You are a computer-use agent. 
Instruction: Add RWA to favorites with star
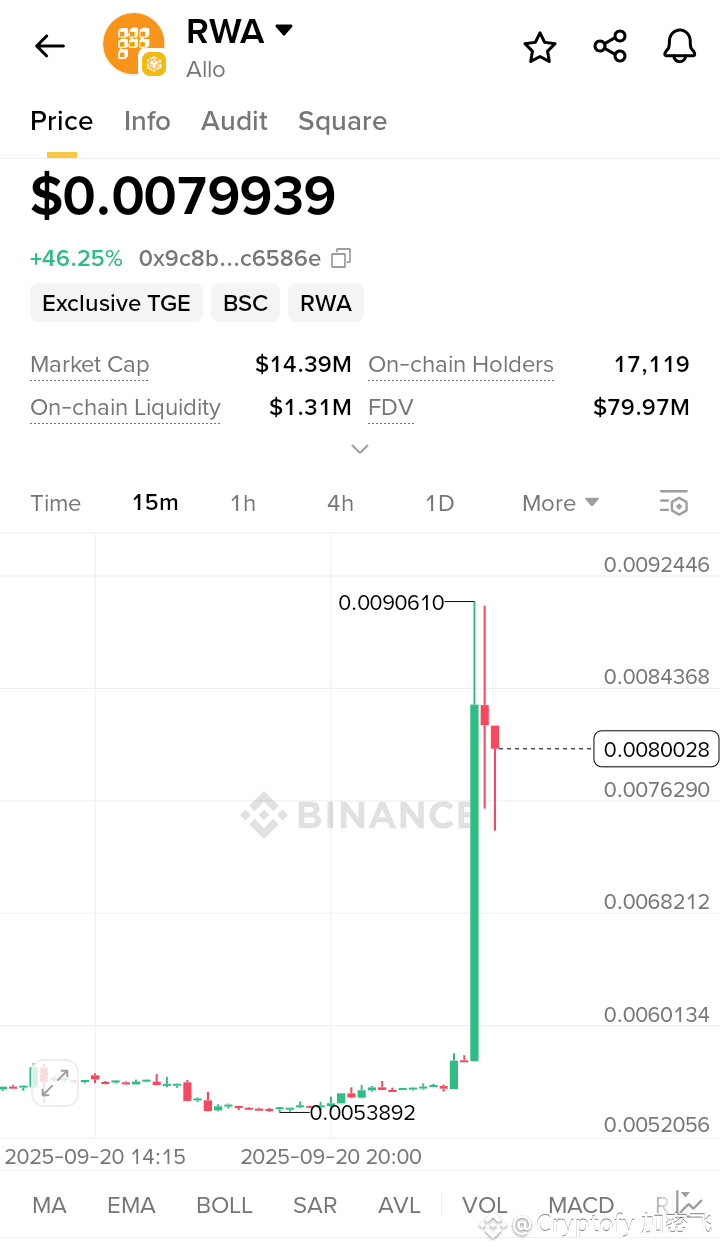[x=540, y=46]
